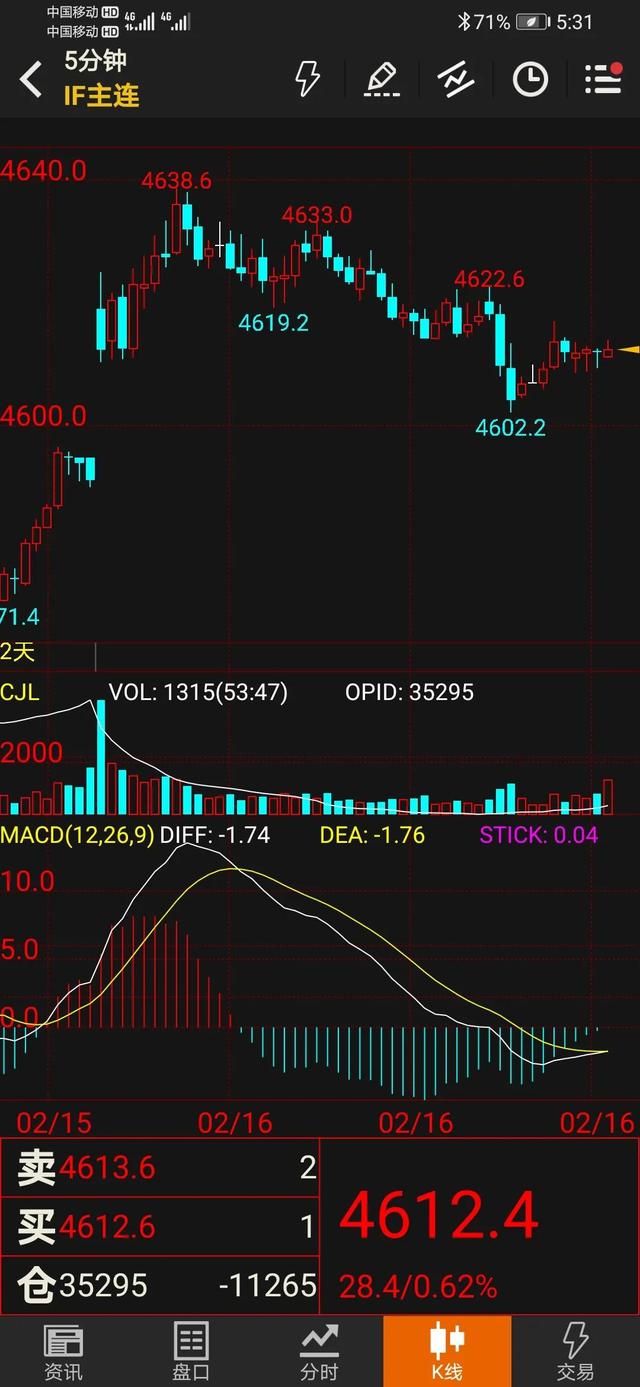Open the list menu with red dot

click(603, 79)
